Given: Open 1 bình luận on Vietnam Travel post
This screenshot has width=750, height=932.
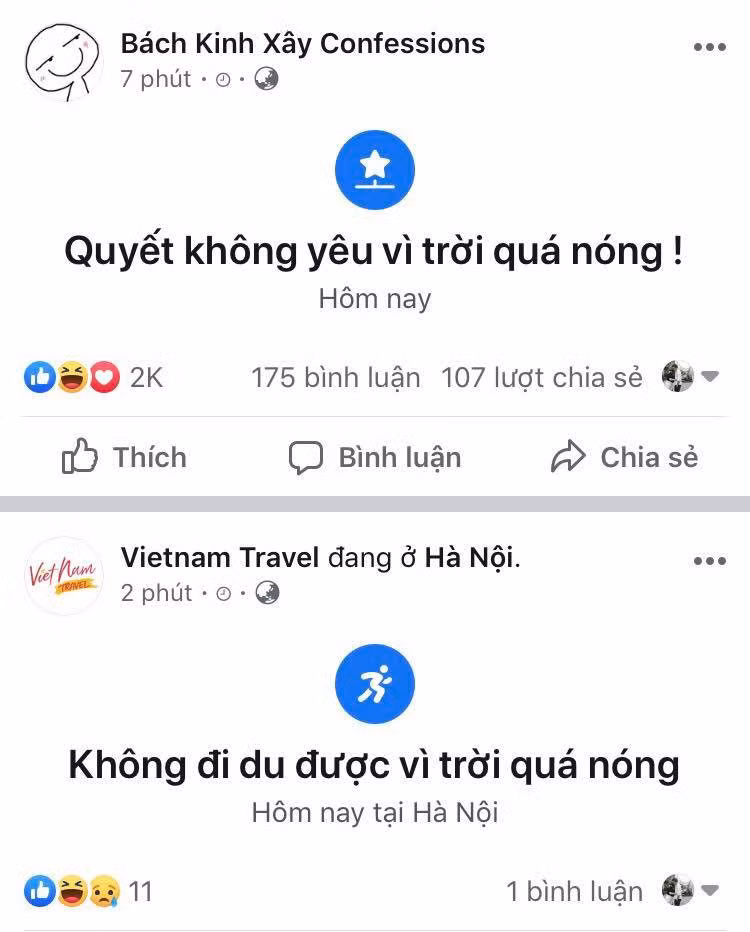Looking at the screenshot, I should 574,891.
